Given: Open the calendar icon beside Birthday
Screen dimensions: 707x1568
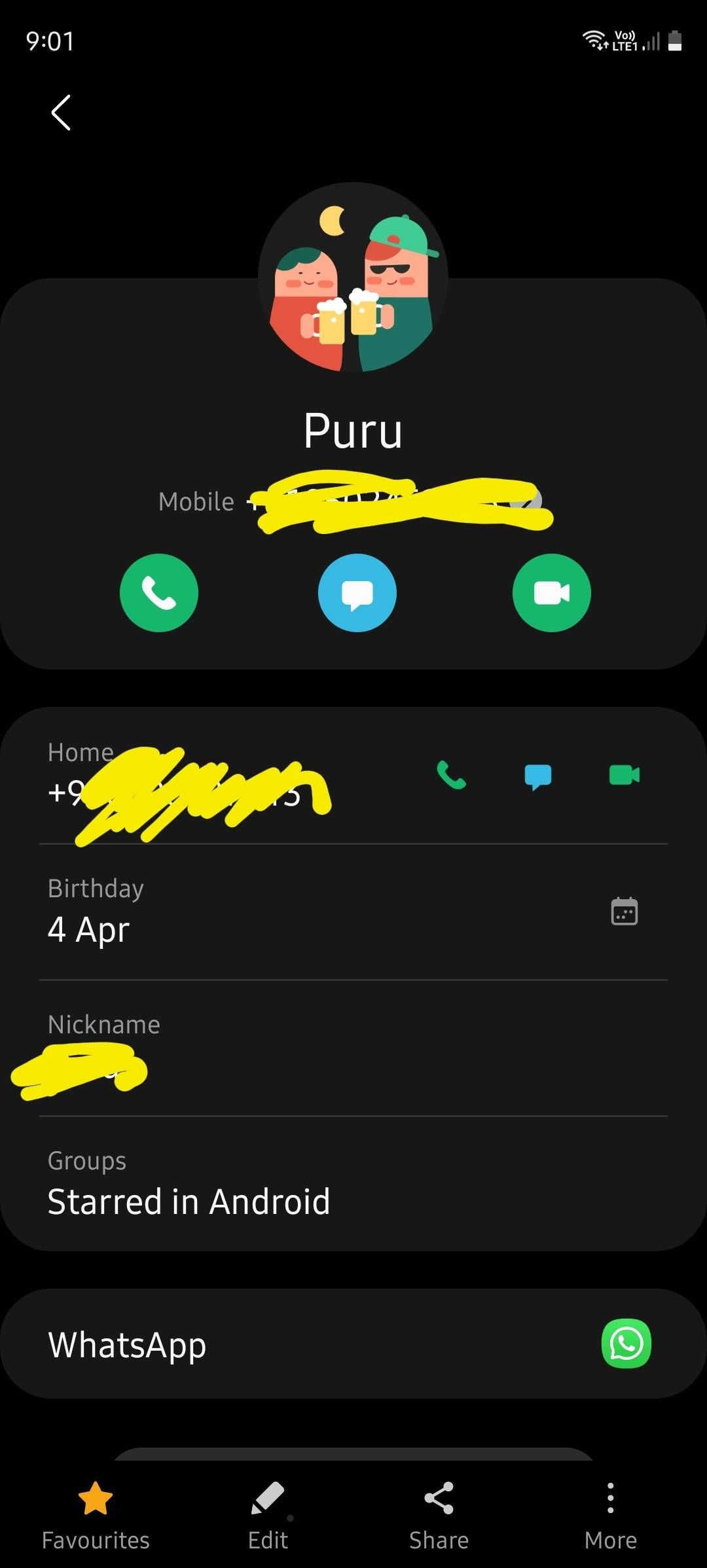Looking at the screenshot, I should [x=624, y=911].
